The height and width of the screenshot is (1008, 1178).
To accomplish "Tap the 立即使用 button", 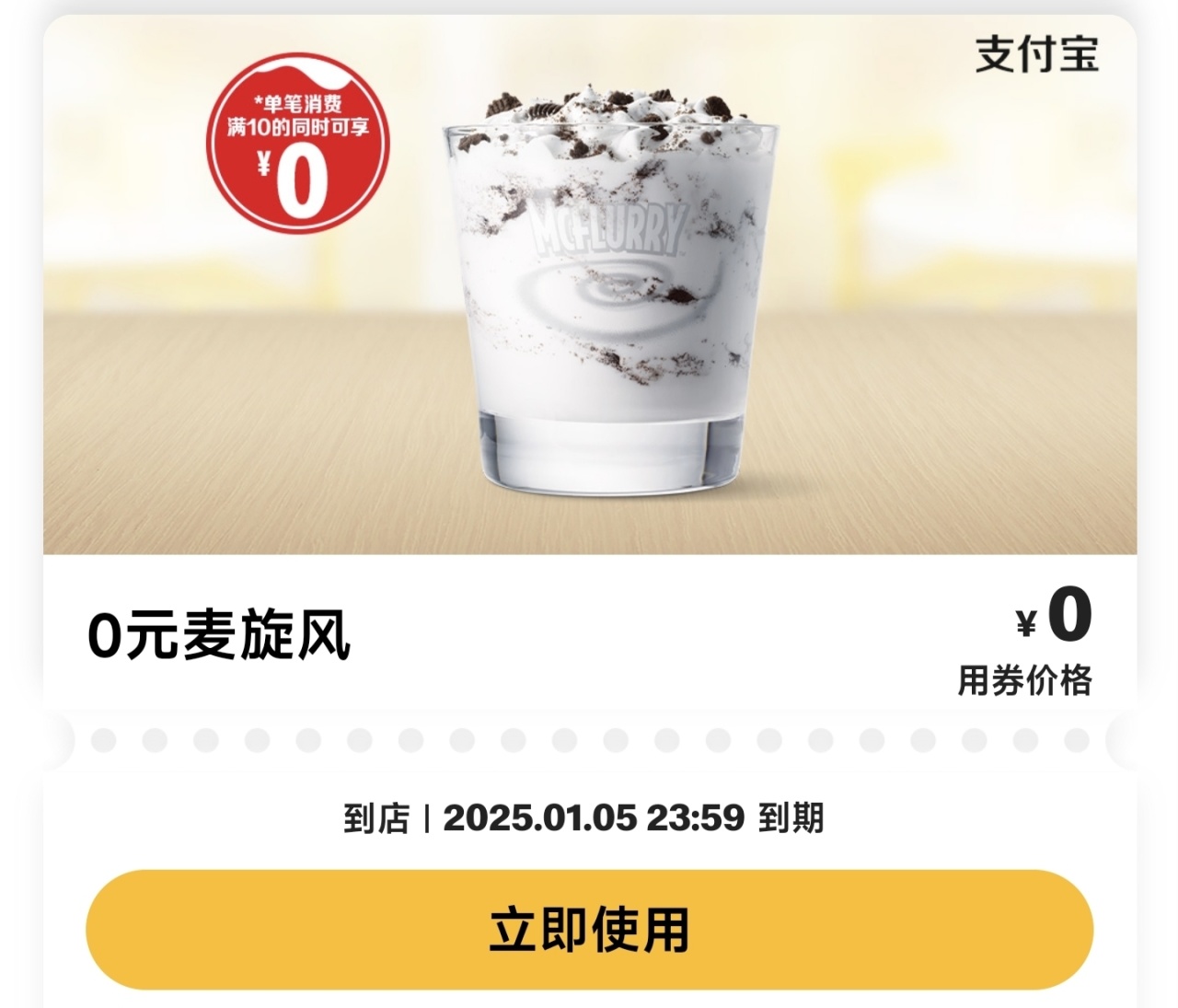I will [x=589, y=929].
